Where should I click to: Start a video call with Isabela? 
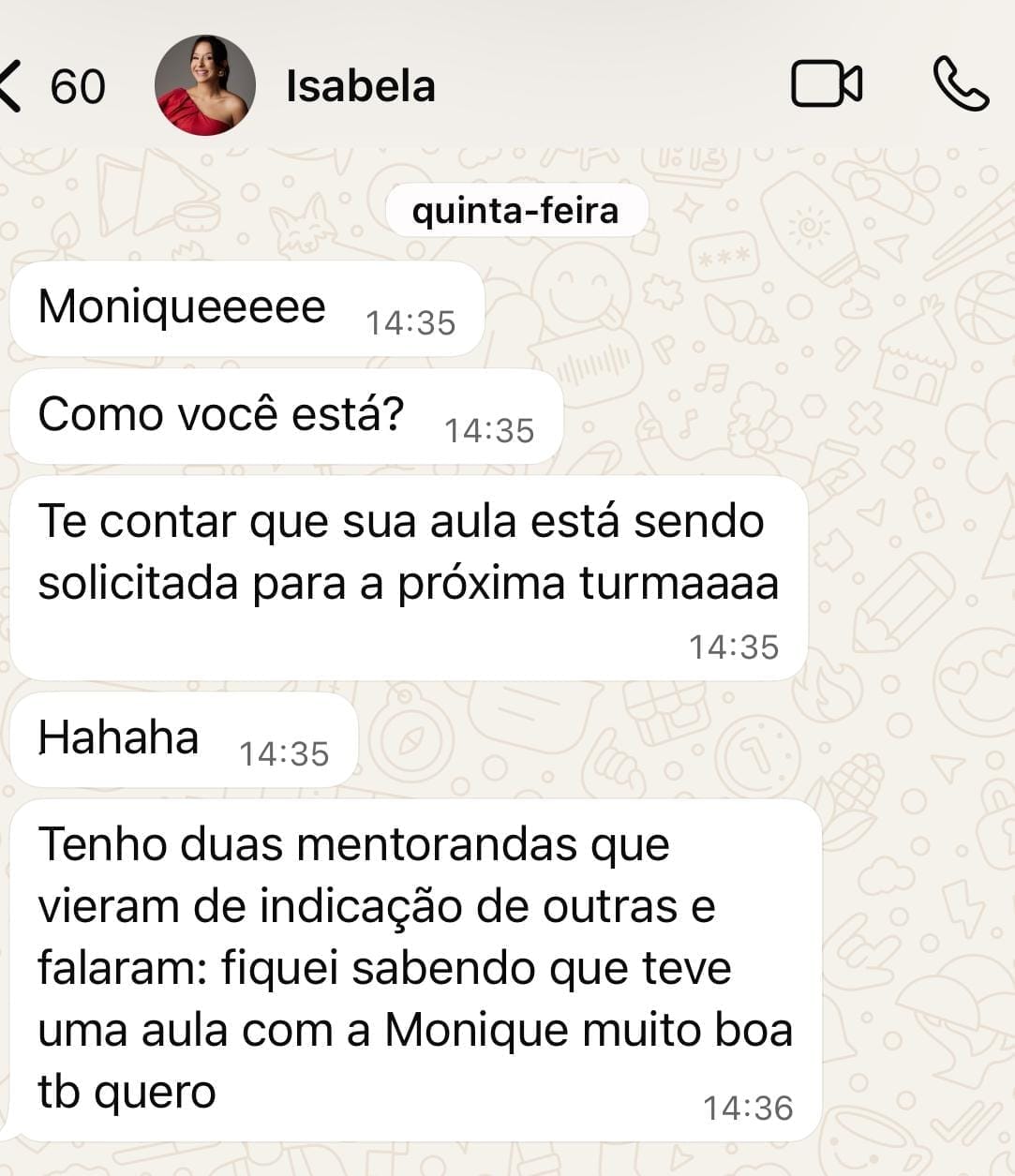(x=826, y=84)
